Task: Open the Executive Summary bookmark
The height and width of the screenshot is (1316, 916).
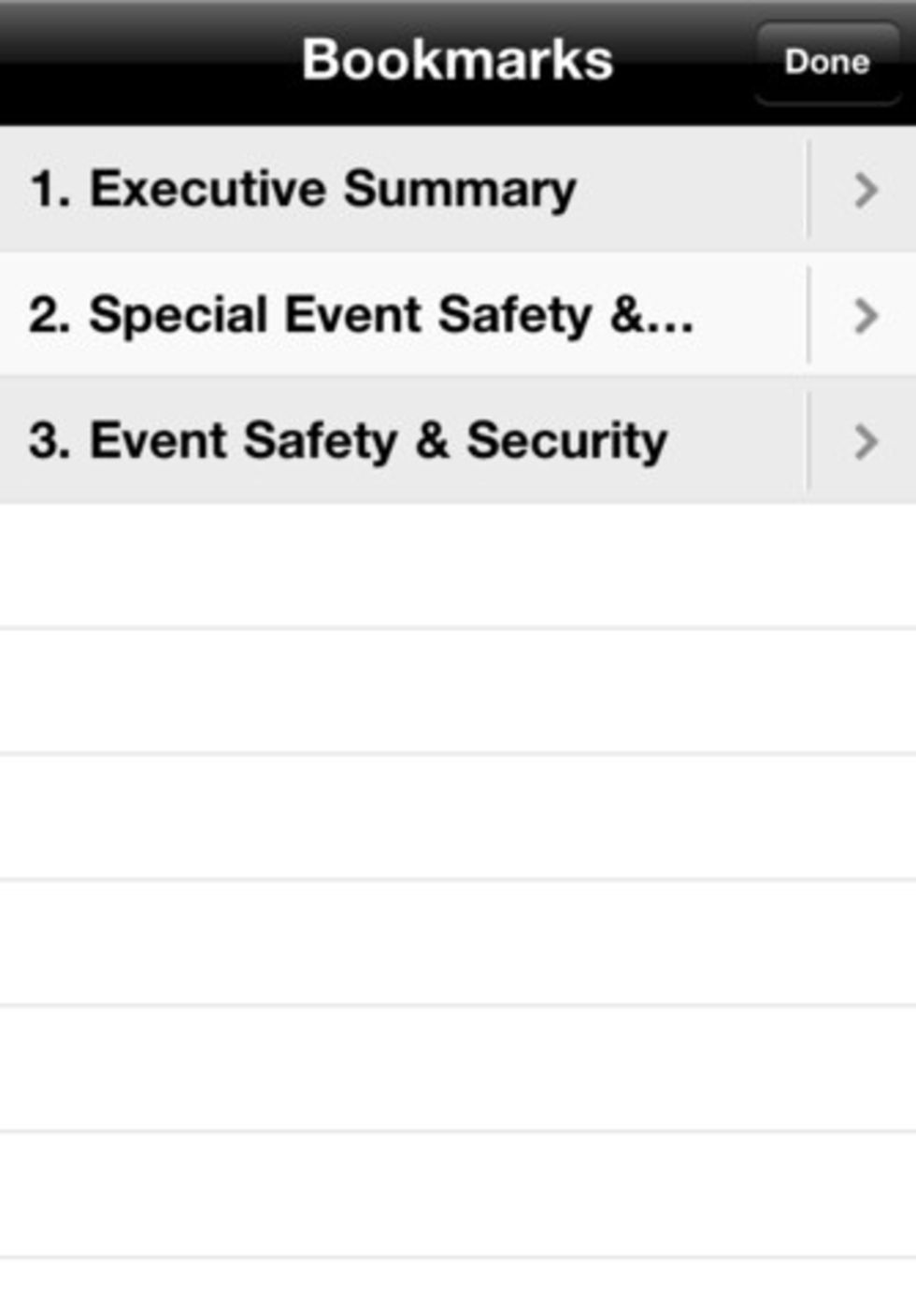Action: click(x=304, y=190)
